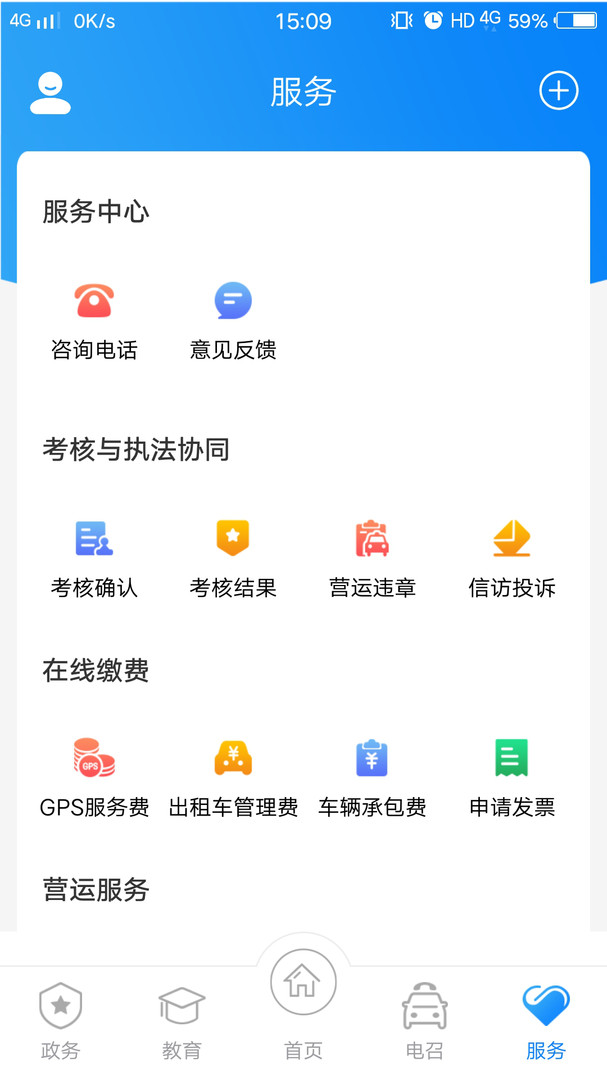The height and width of the screenshot is (1080, 607).
Task: Switch to the 政务 tab
Action: (60, 1020)
